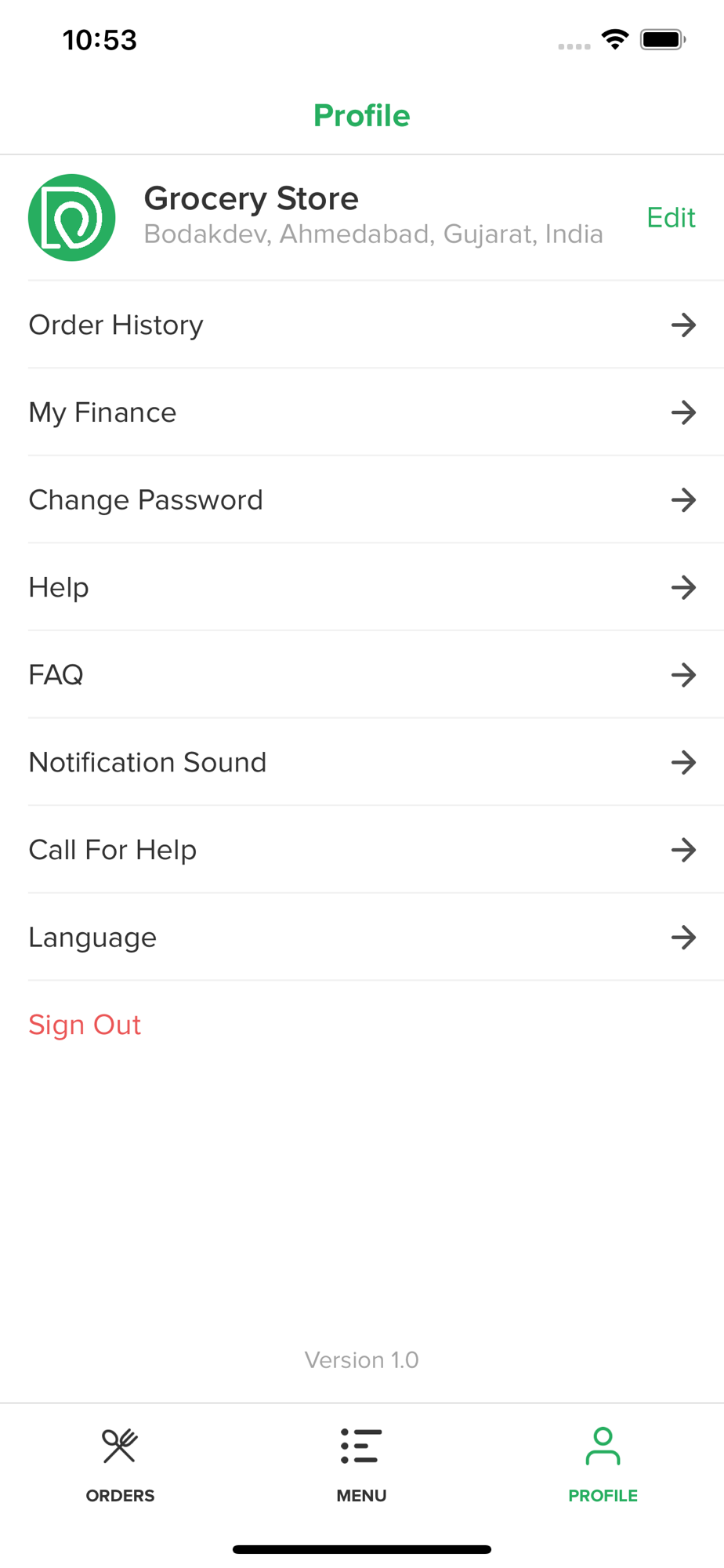The width and height of the screenshot is (724, 1568).
Task: Open Order History
Action: (362, 325)
